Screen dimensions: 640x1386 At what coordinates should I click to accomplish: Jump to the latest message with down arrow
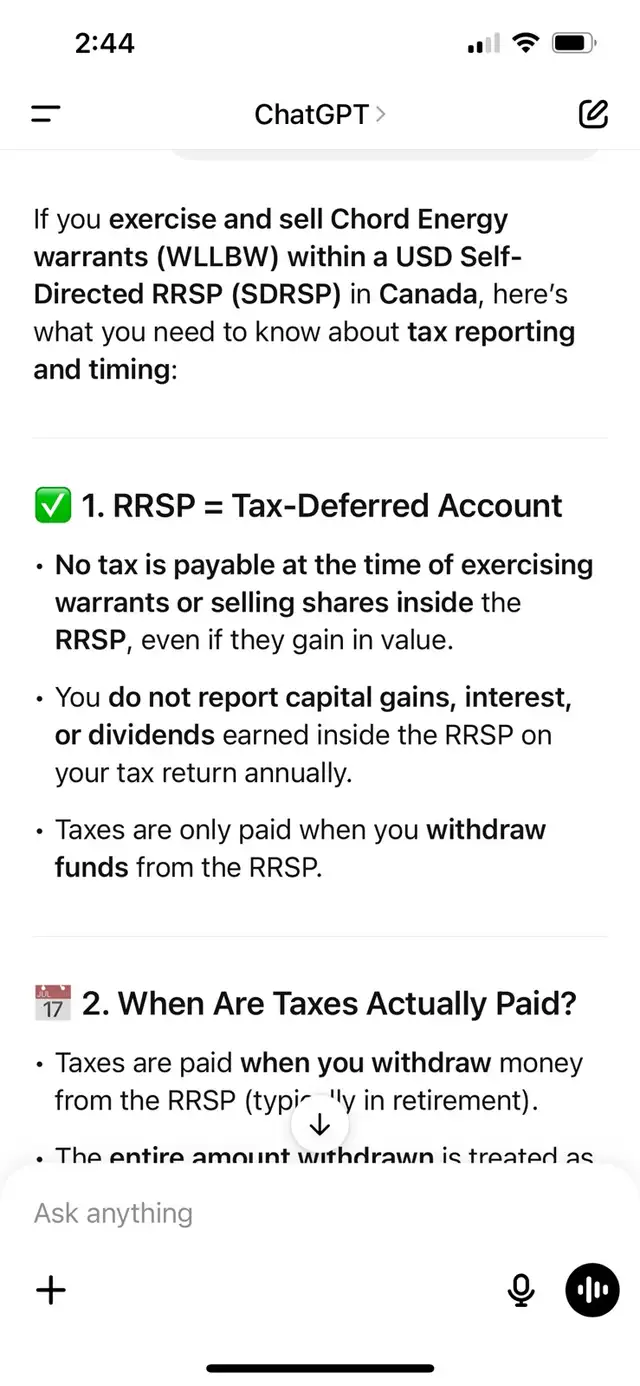(320, 1125)
